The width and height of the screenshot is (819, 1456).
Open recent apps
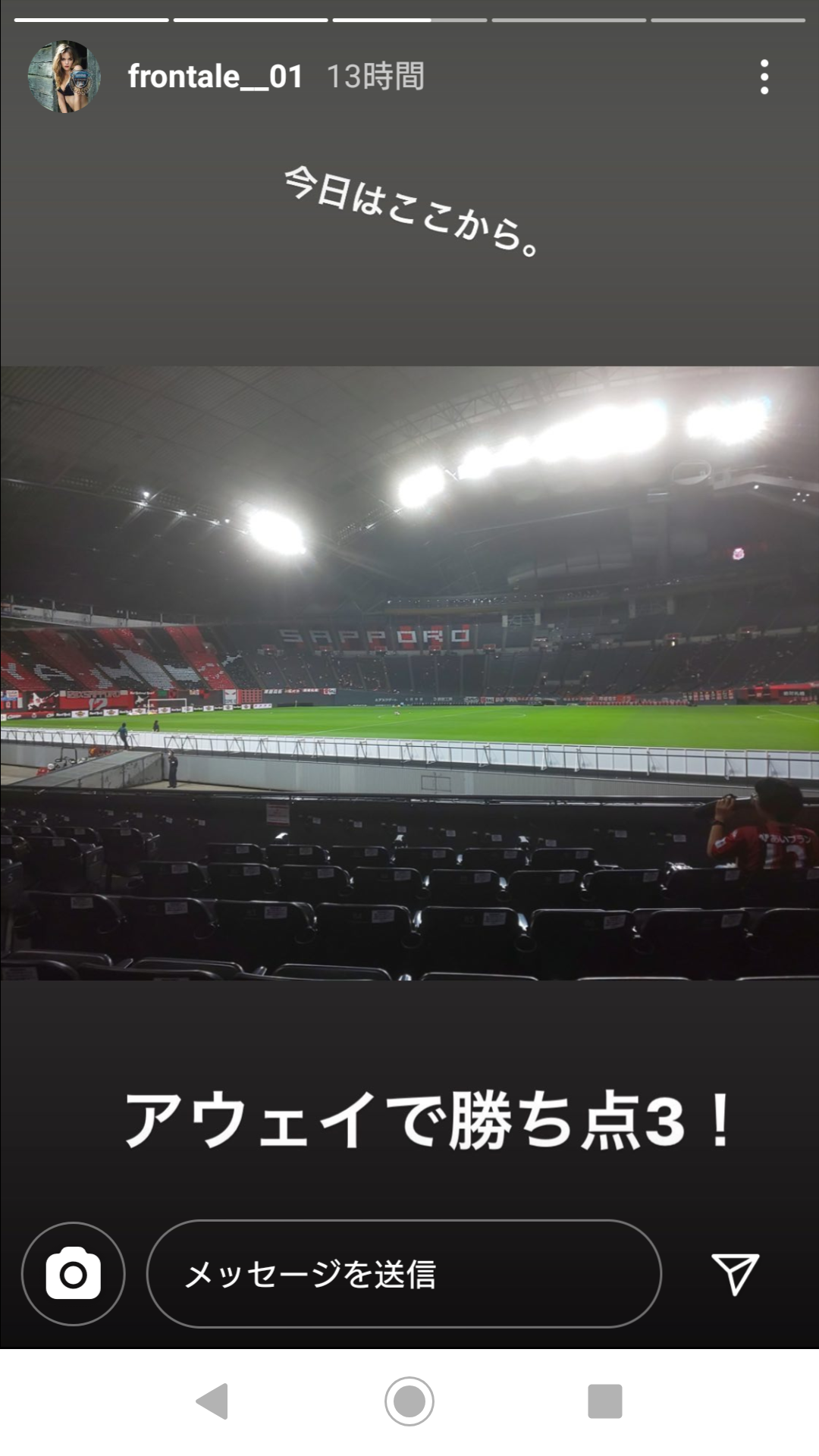(x=604, y=1401)
